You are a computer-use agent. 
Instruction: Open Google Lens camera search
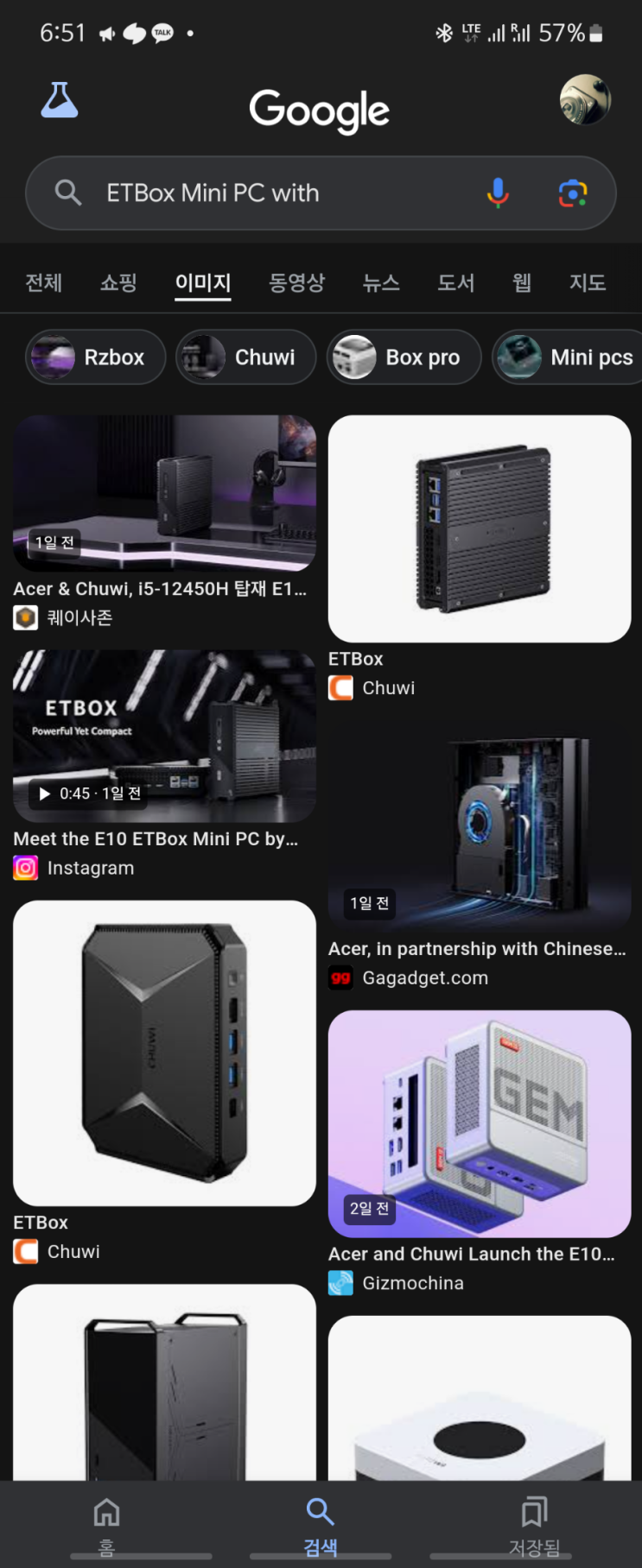pos(572,193)
